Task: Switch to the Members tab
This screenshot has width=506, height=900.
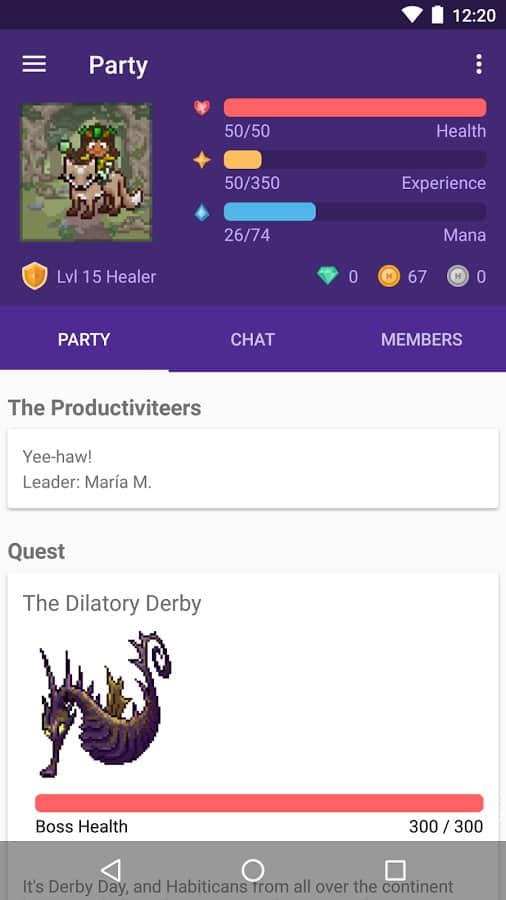Action: coord(422,339)
